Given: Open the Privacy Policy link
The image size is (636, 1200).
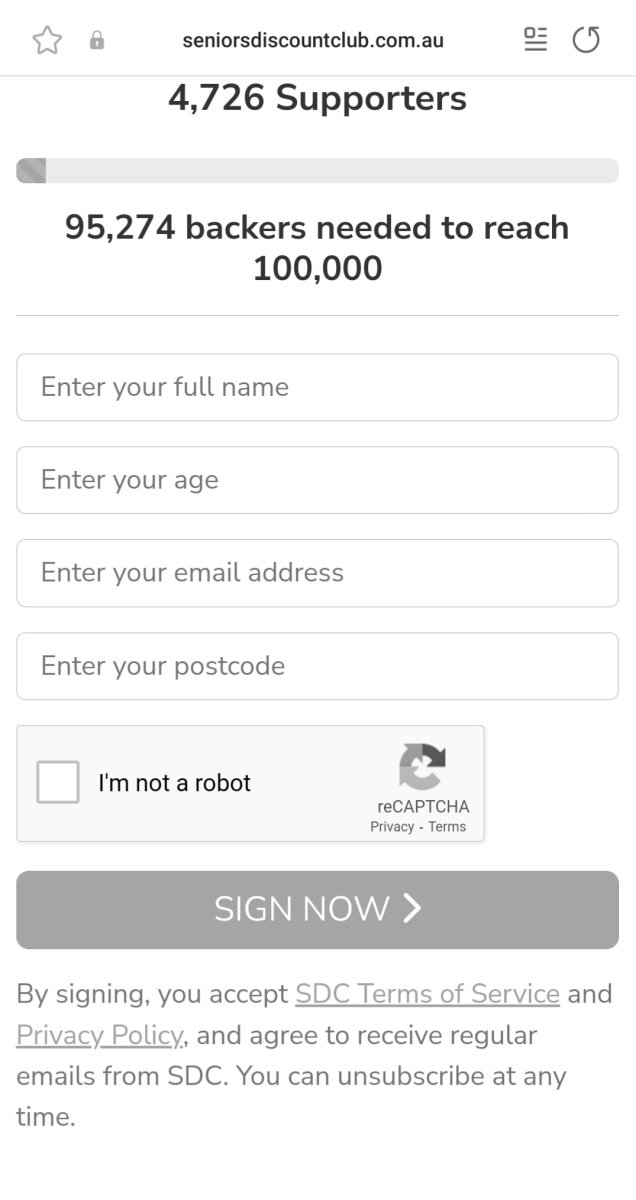Looking at the screenshot, I should point(99,1035).
